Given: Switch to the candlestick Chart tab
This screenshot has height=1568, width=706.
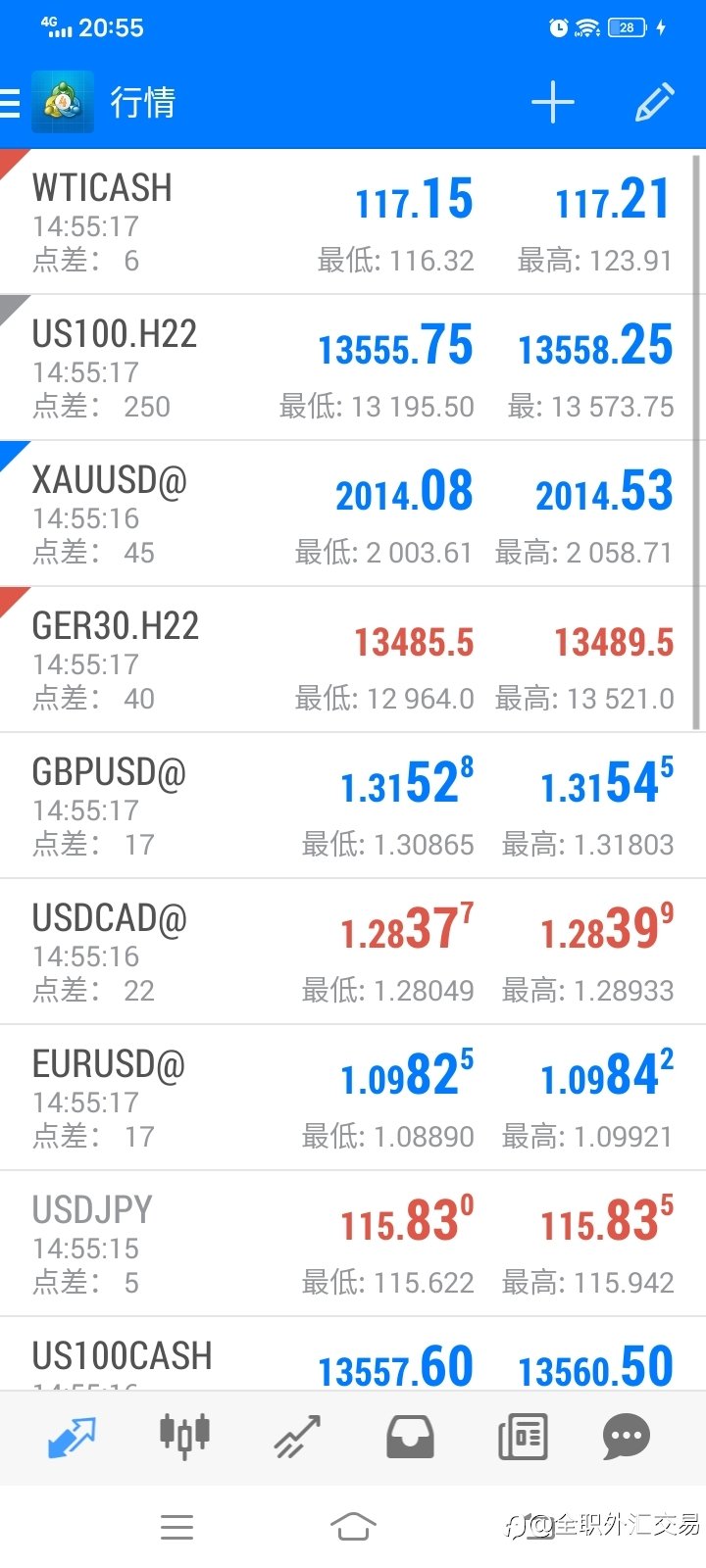Looking at the screenshot, I should point(184,1438).
